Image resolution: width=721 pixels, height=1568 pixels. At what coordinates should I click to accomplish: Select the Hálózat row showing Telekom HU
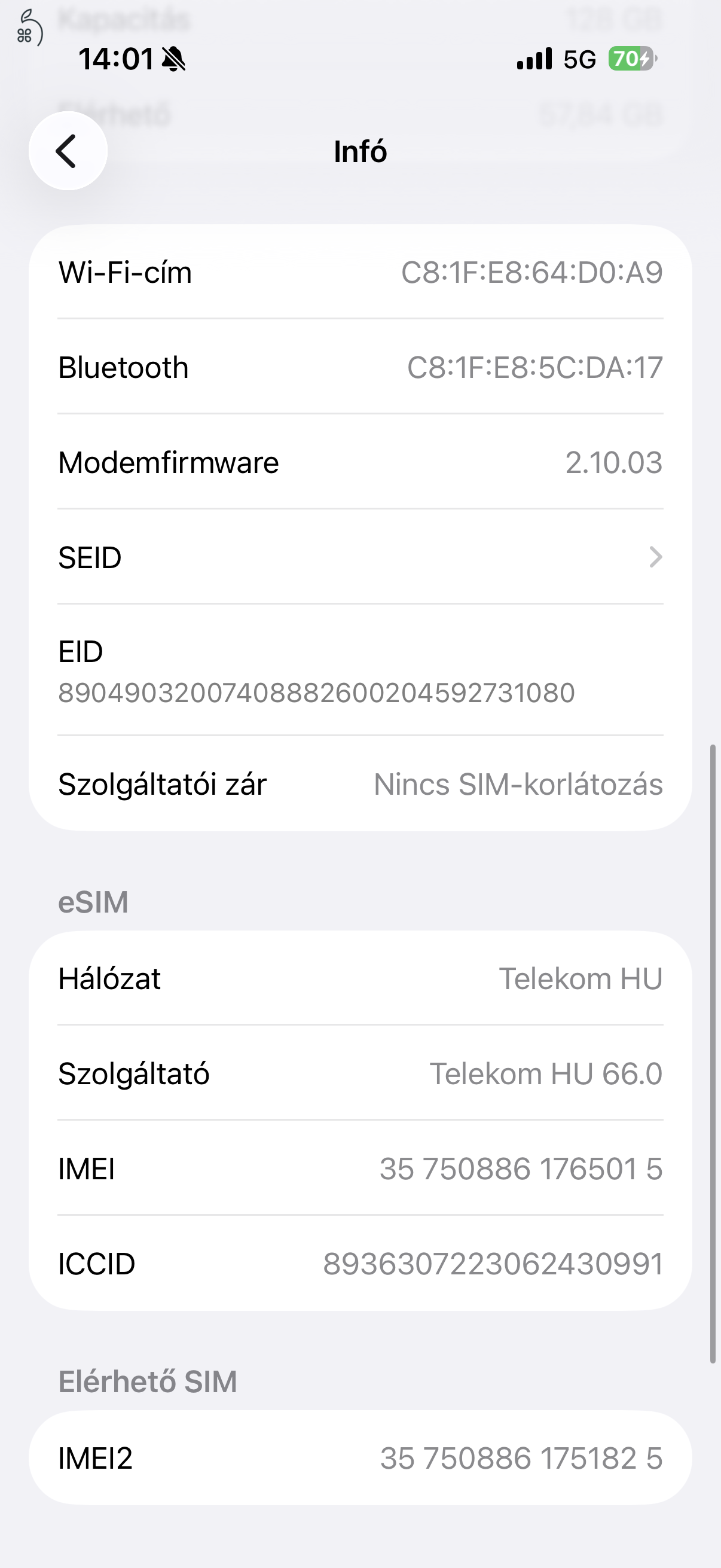[360, 979]
